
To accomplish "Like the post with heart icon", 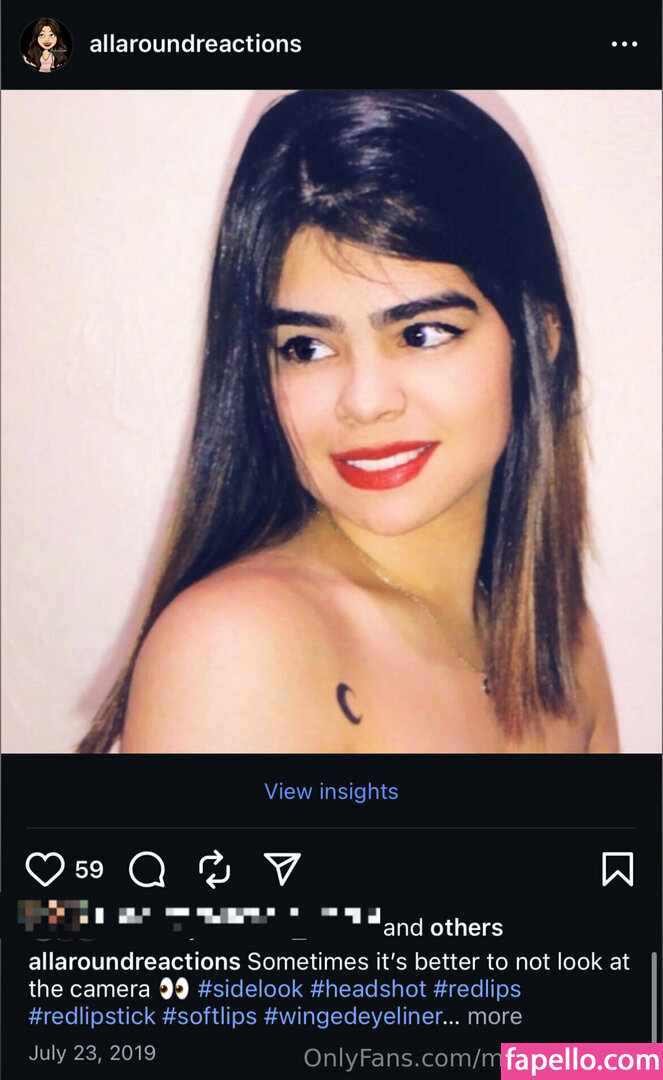I will [45, 869].
